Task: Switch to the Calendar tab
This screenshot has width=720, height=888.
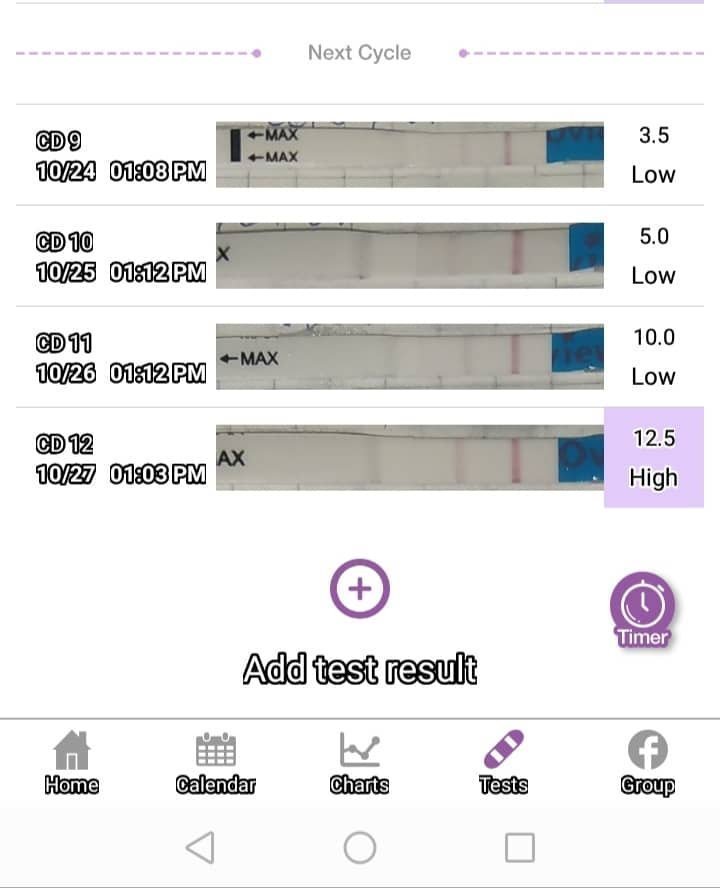Action: pos(215,762)
